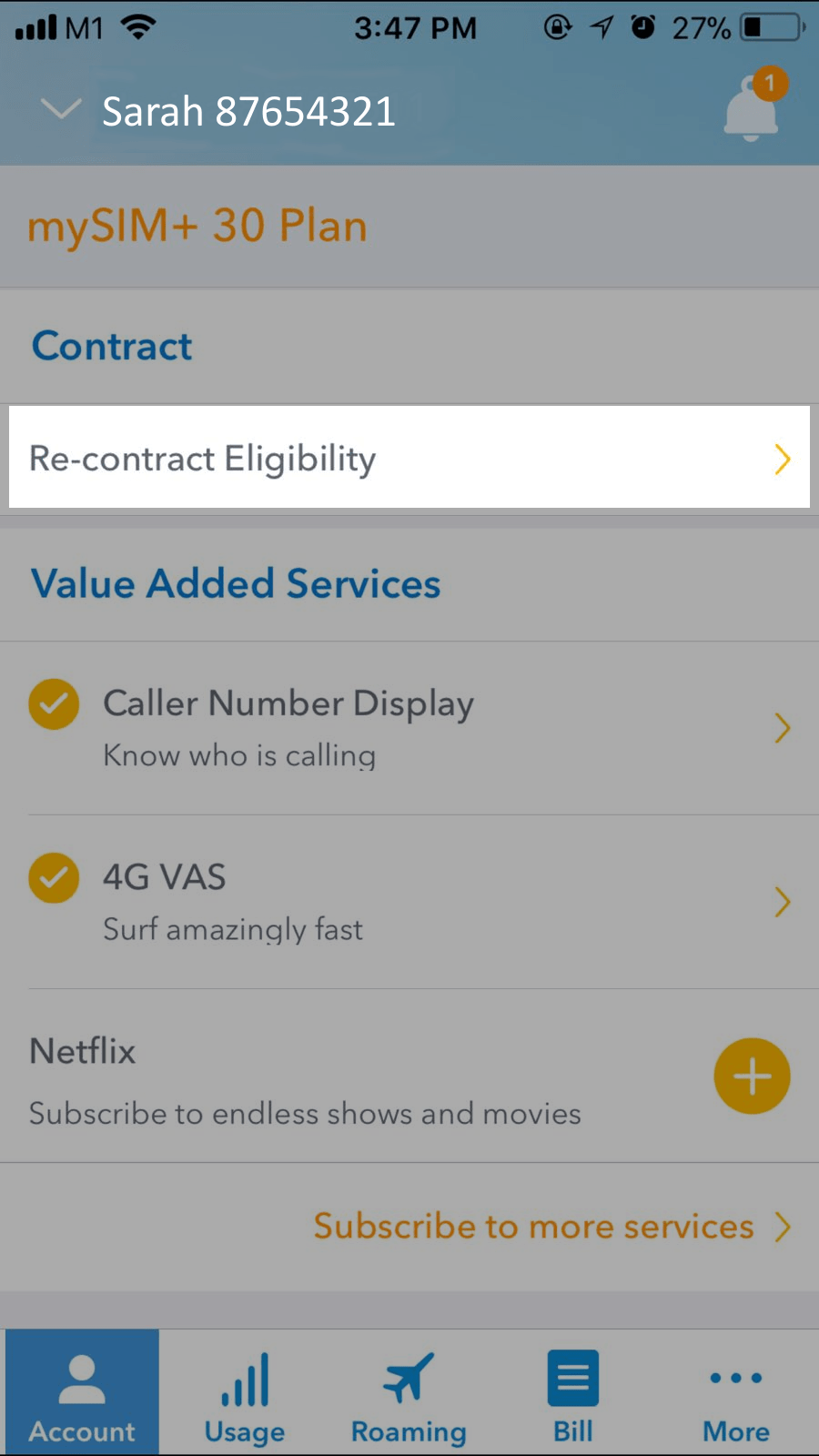
Task: Open Caller Number Display details
Action: click(409, 728)
